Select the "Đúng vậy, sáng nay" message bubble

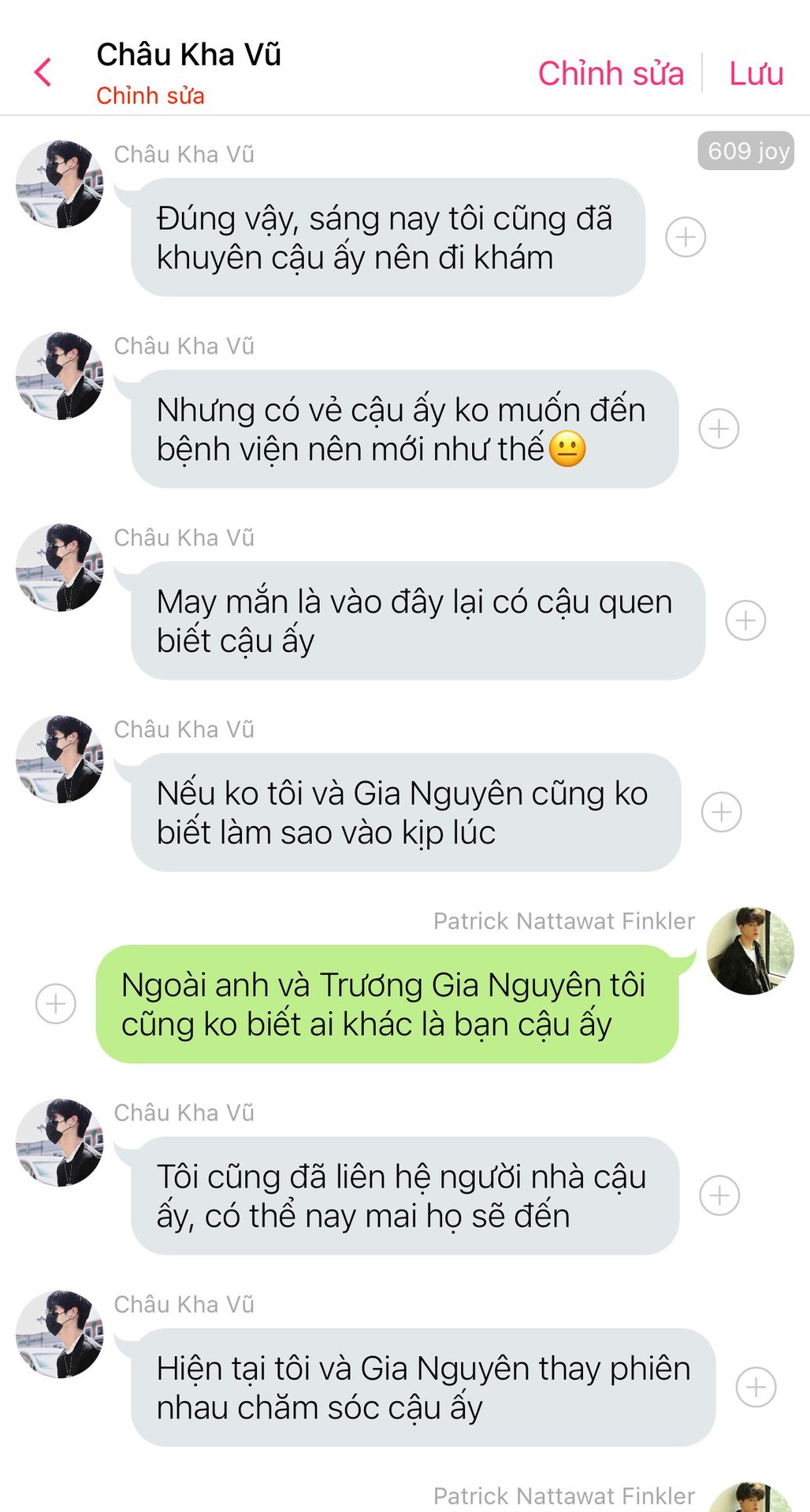point(388,237)
